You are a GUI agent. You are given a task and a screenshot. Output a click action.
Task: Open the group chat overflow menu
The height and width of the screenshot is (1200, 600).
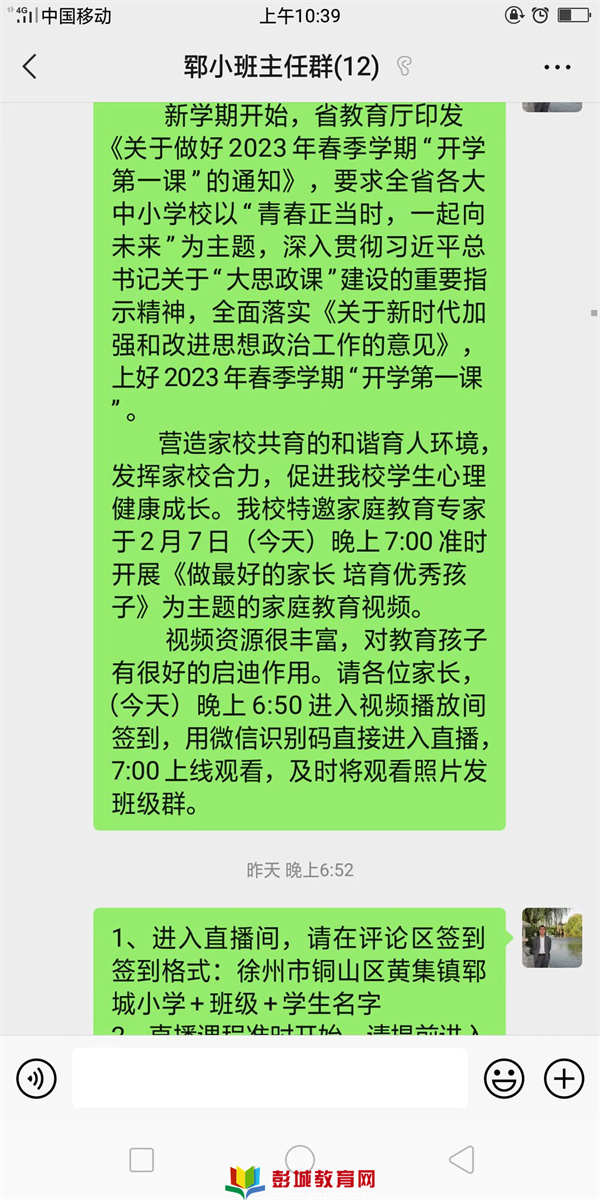[557, 67]
